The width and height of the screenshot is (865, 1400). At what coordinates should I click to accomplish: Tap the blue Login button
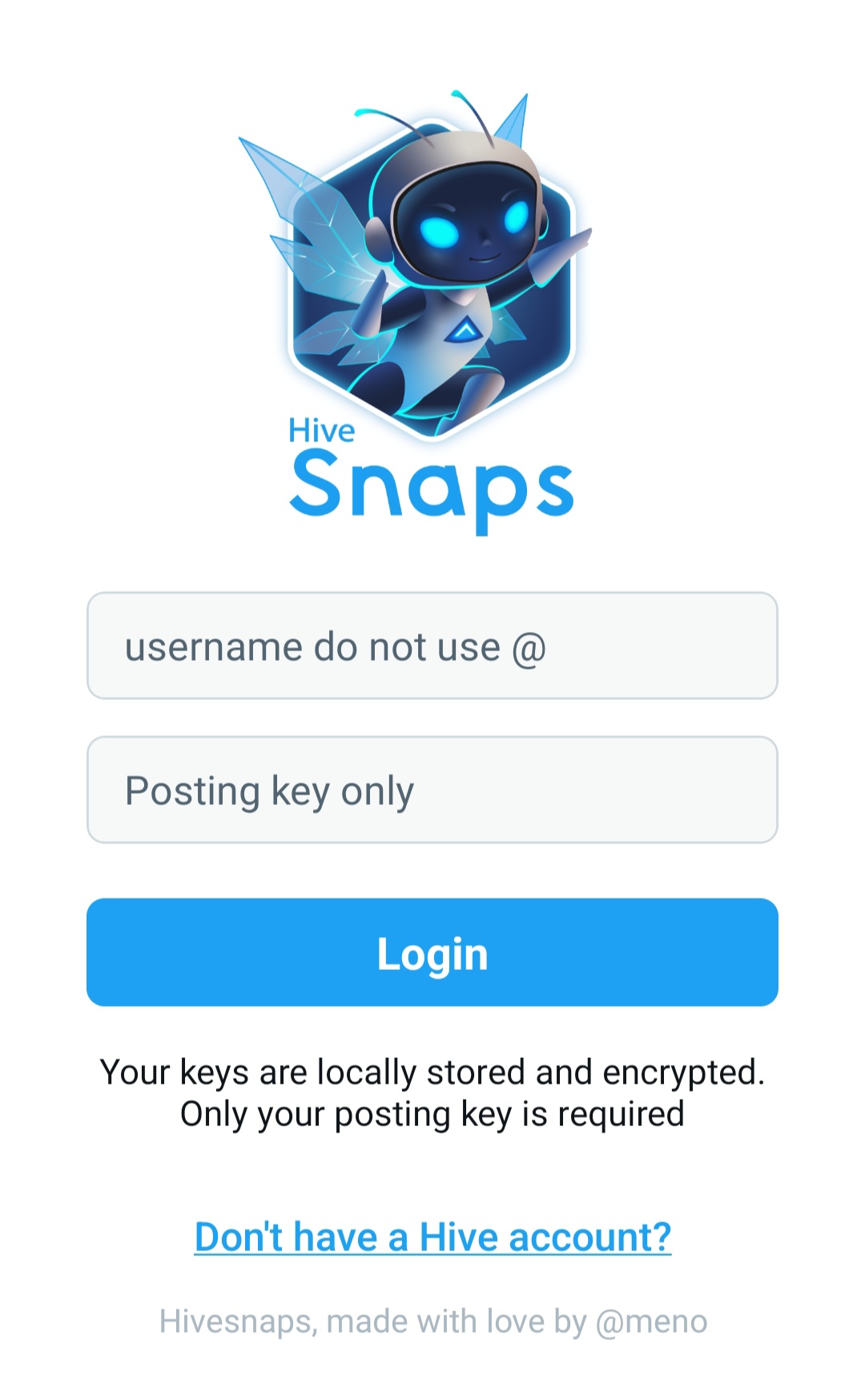coord(432,952)
